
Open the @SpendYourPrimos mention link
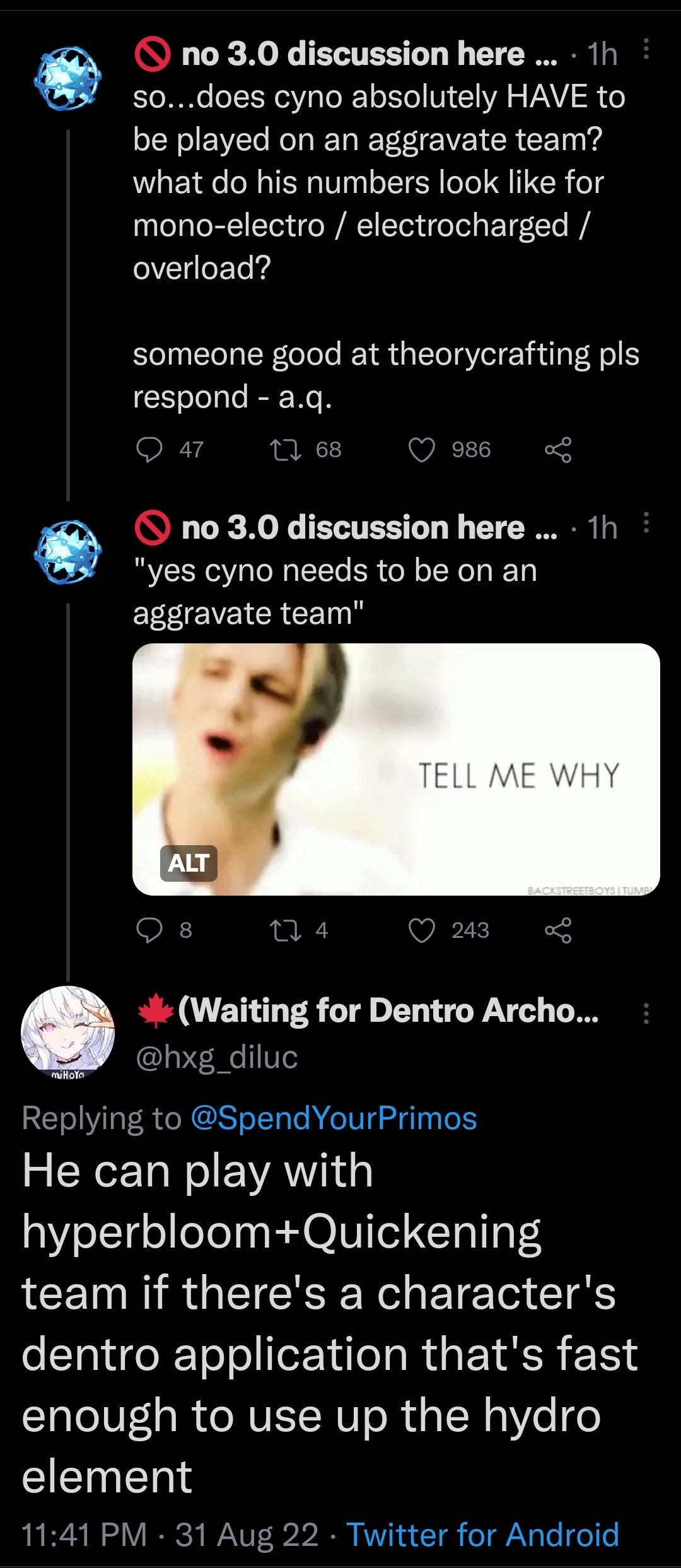[333, 1118]
